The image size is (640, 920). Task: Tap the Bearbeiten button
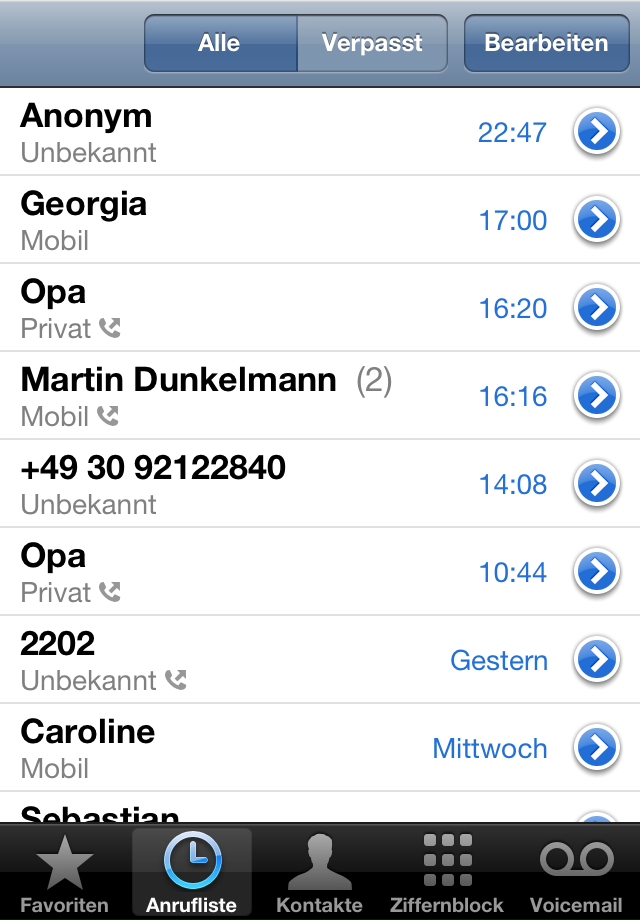pyautogui.click(x=546, y=44)
